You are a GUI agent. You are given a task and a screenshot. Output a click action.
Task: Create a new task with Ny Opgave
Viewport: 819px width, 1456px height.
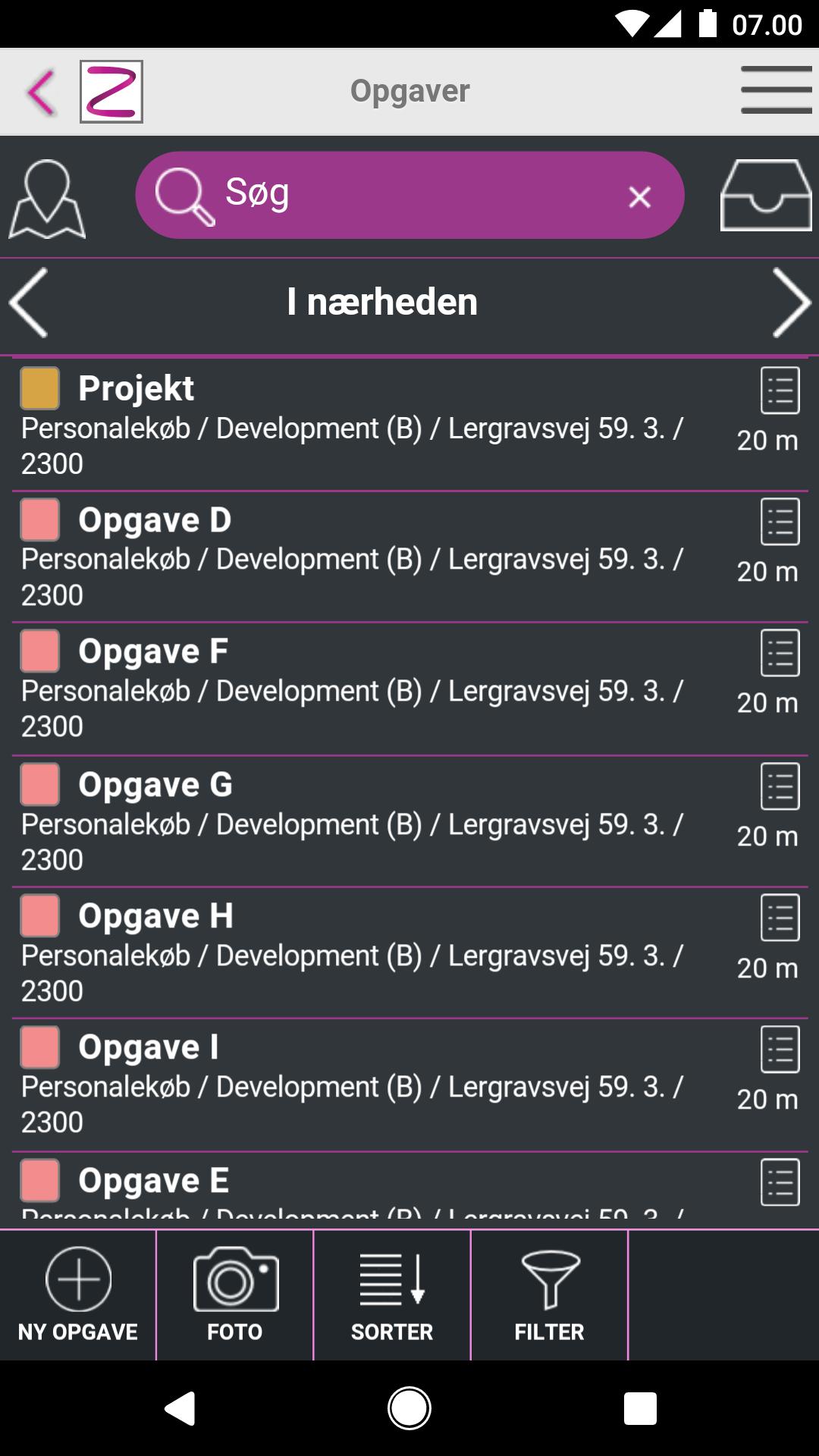point(78,1295)
